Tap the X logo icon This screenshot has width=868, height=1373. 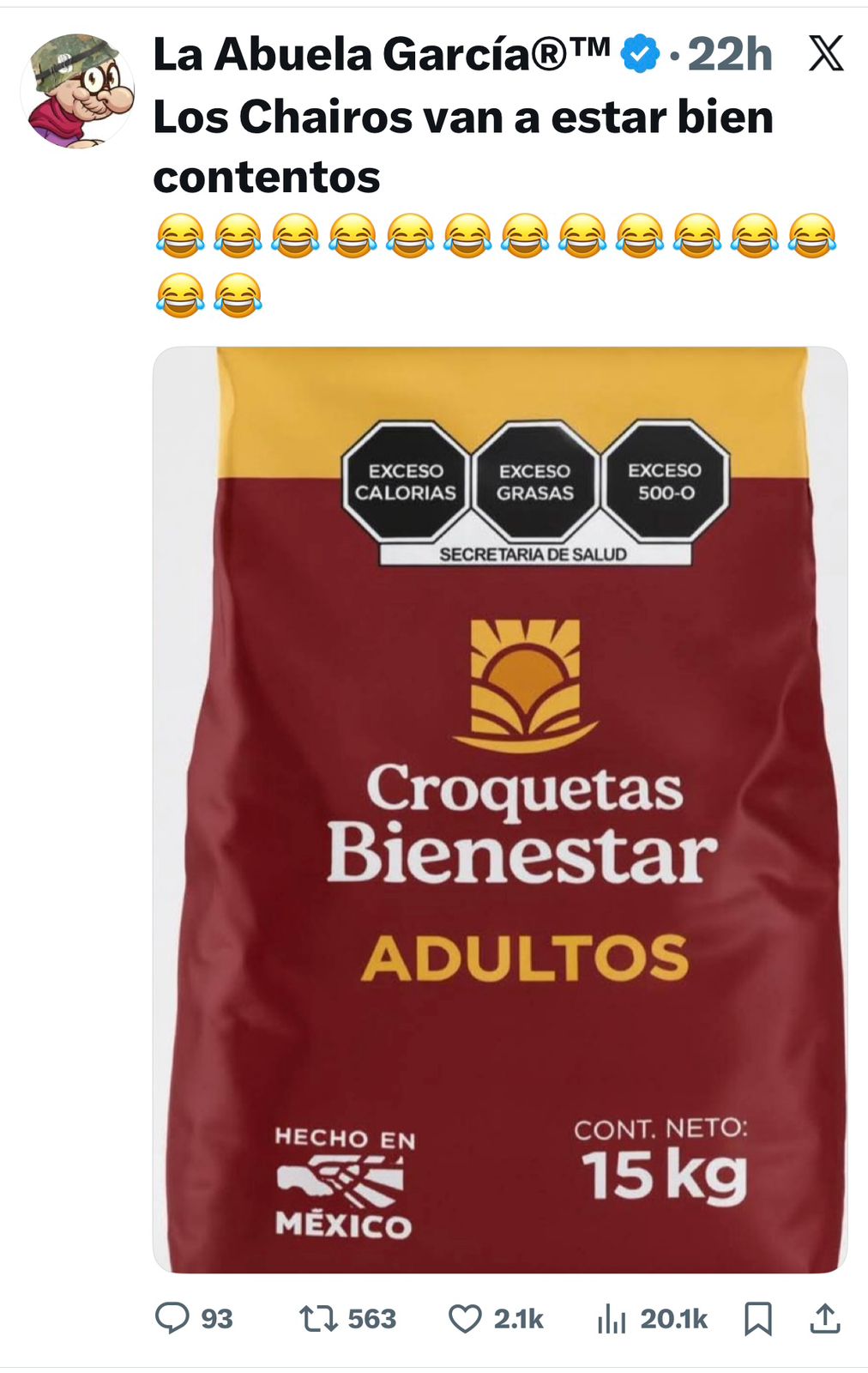[x=825, y=54]
